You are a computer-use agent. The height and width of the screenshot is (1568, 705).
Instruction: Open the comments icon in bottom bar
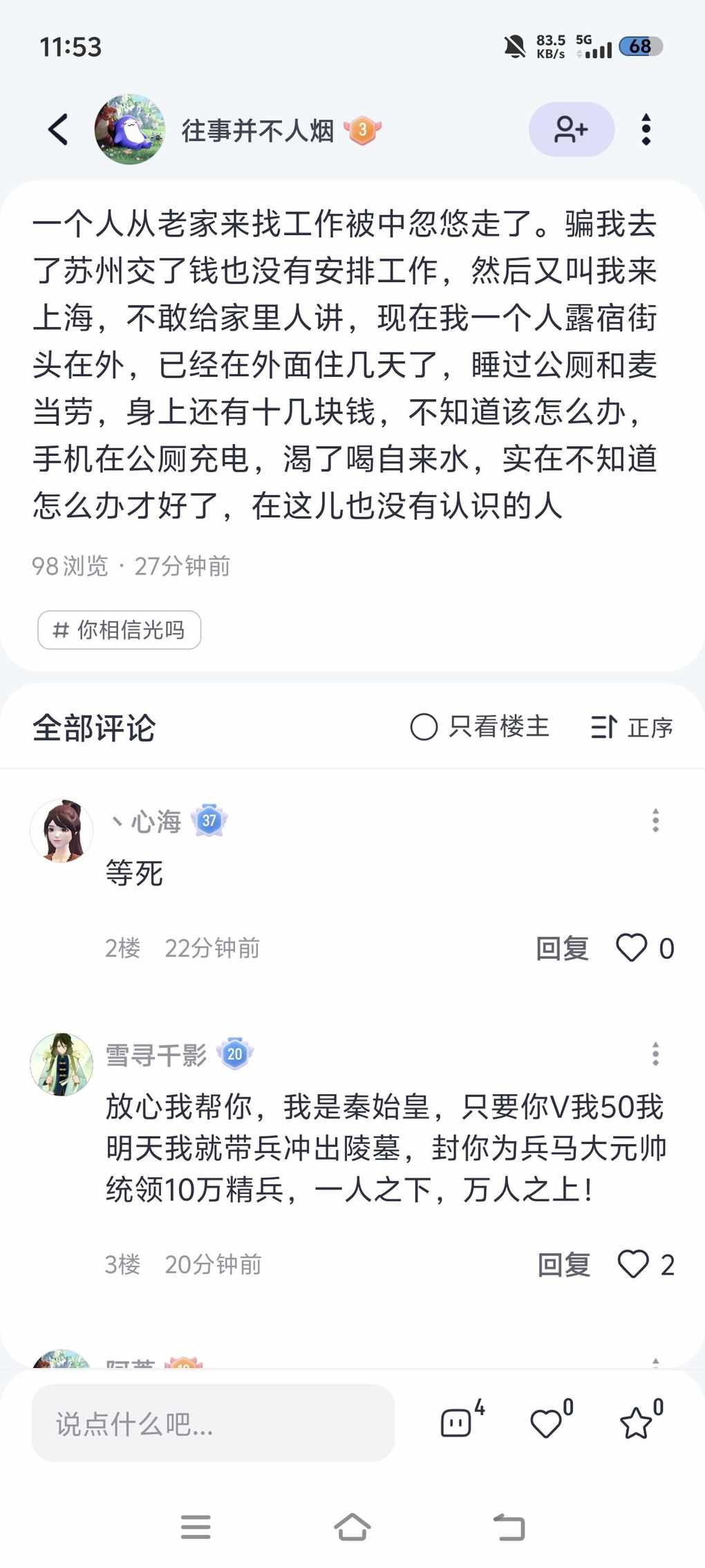coord(457,1423)
